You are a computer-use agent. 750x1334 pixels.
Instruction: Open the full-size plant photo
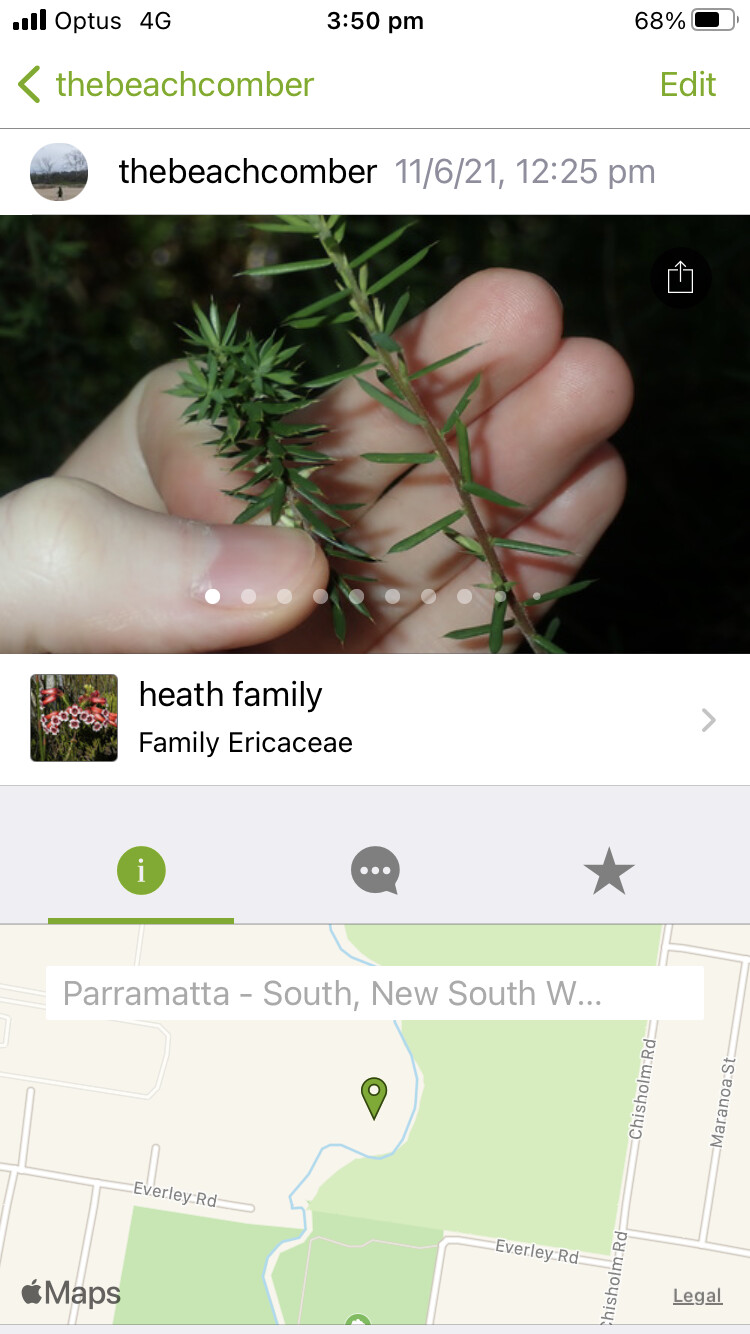(375, 434)
